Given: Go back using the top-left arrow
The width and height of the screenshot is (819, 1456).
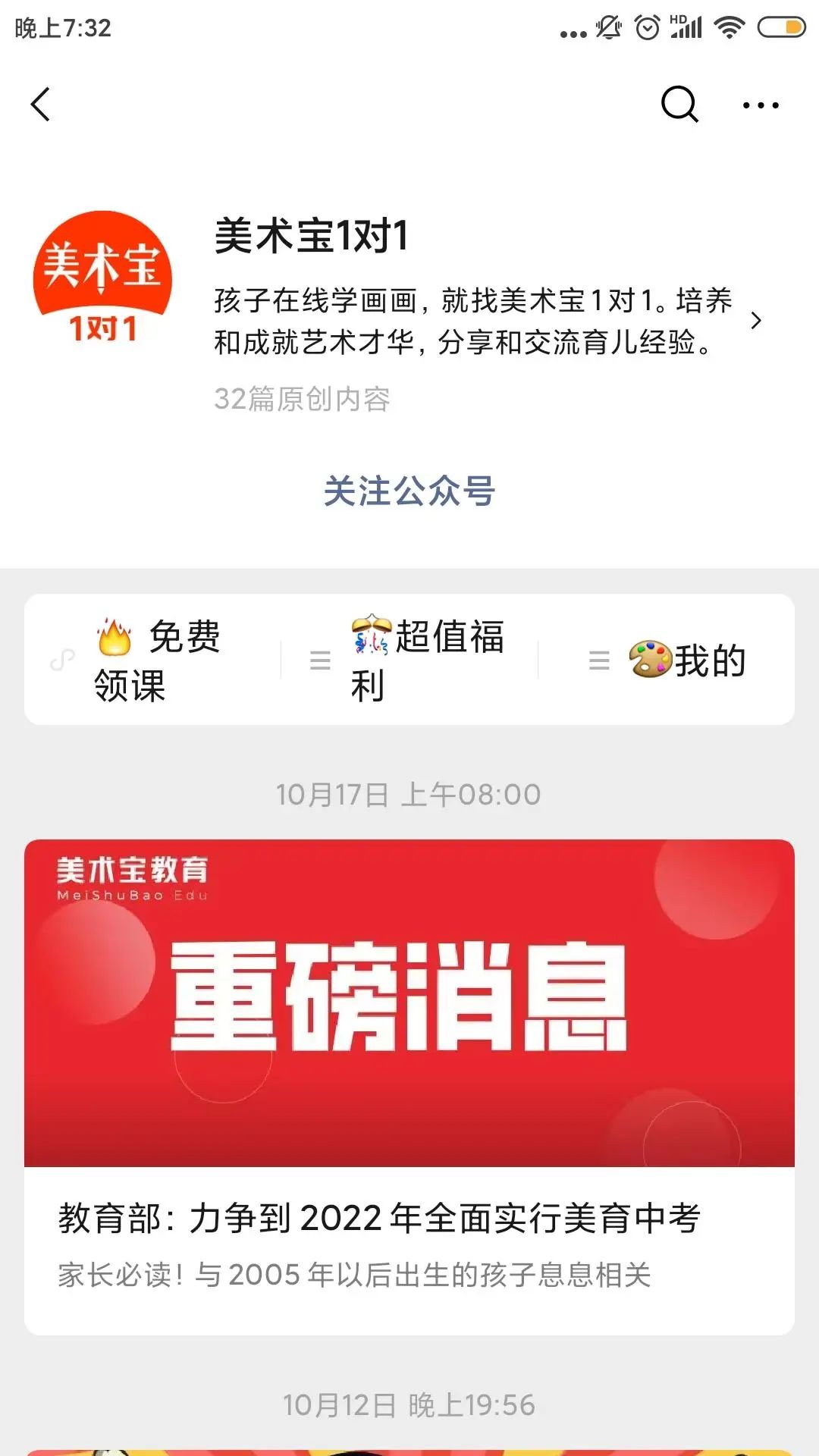Looking at the screenshot, I should 41,105.
